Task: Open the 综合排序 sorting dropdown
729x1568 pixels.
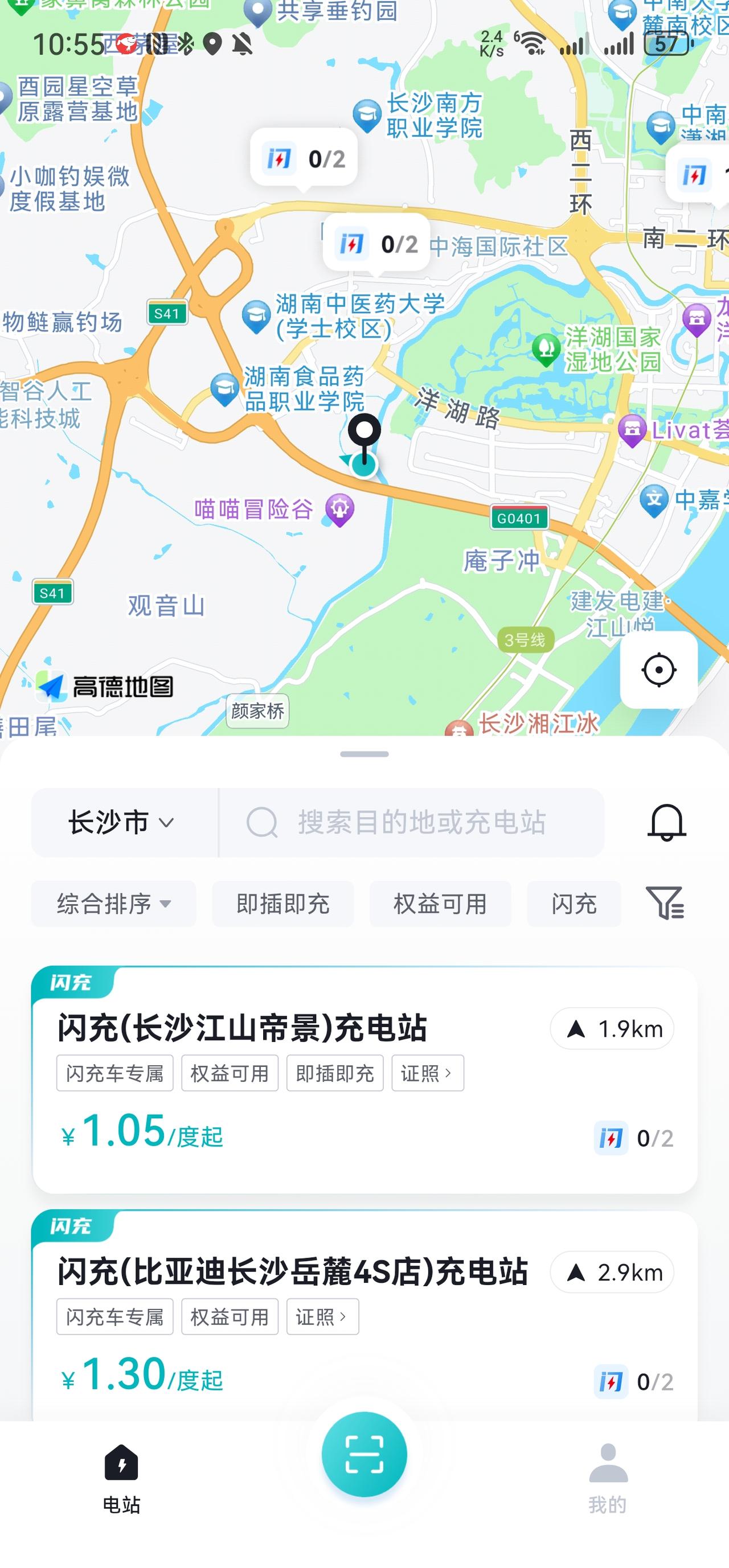Action: coord(113,905)
